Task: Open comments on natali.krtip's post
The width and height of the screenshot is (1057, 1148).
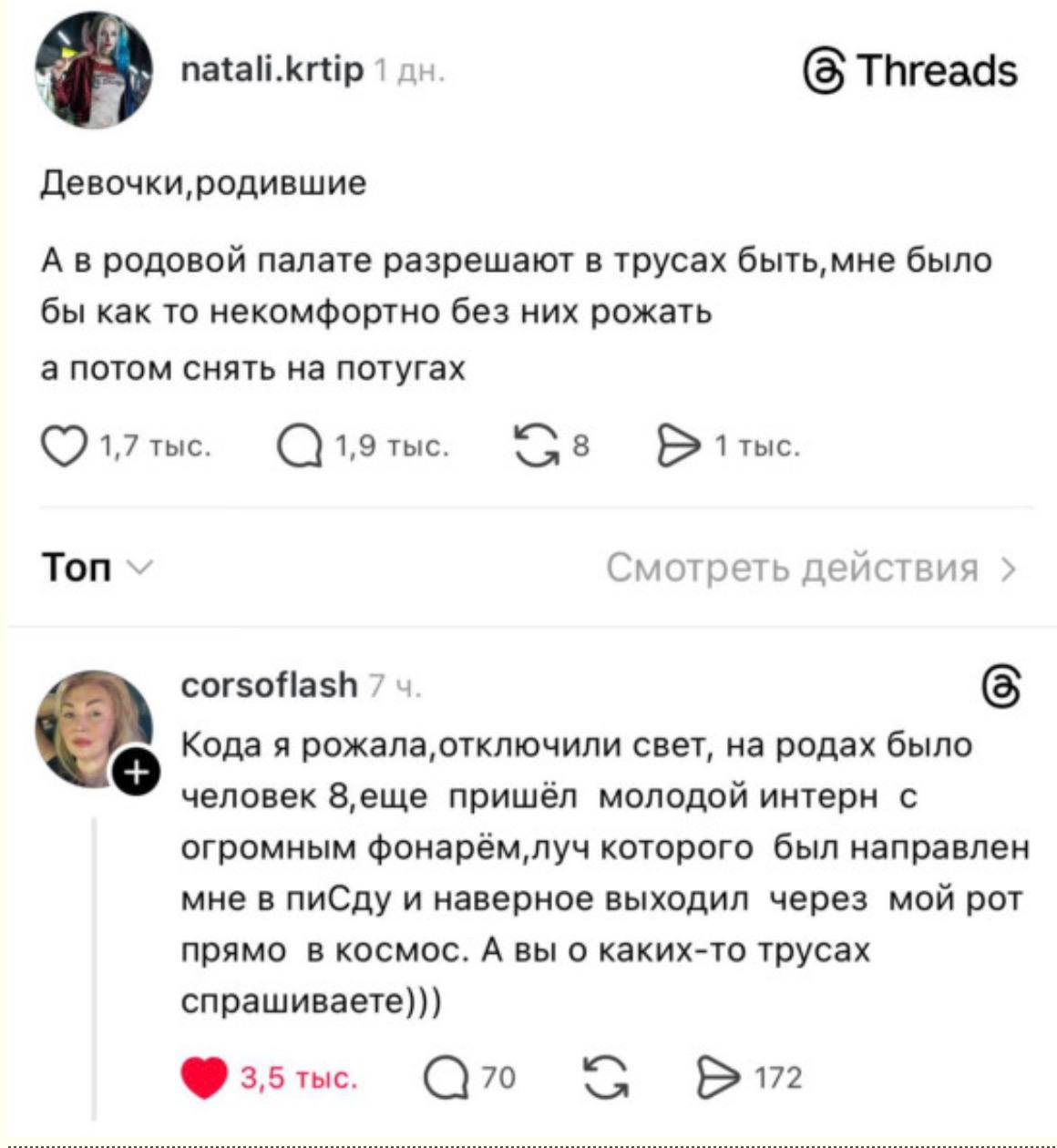Action: tap(300, 446)
